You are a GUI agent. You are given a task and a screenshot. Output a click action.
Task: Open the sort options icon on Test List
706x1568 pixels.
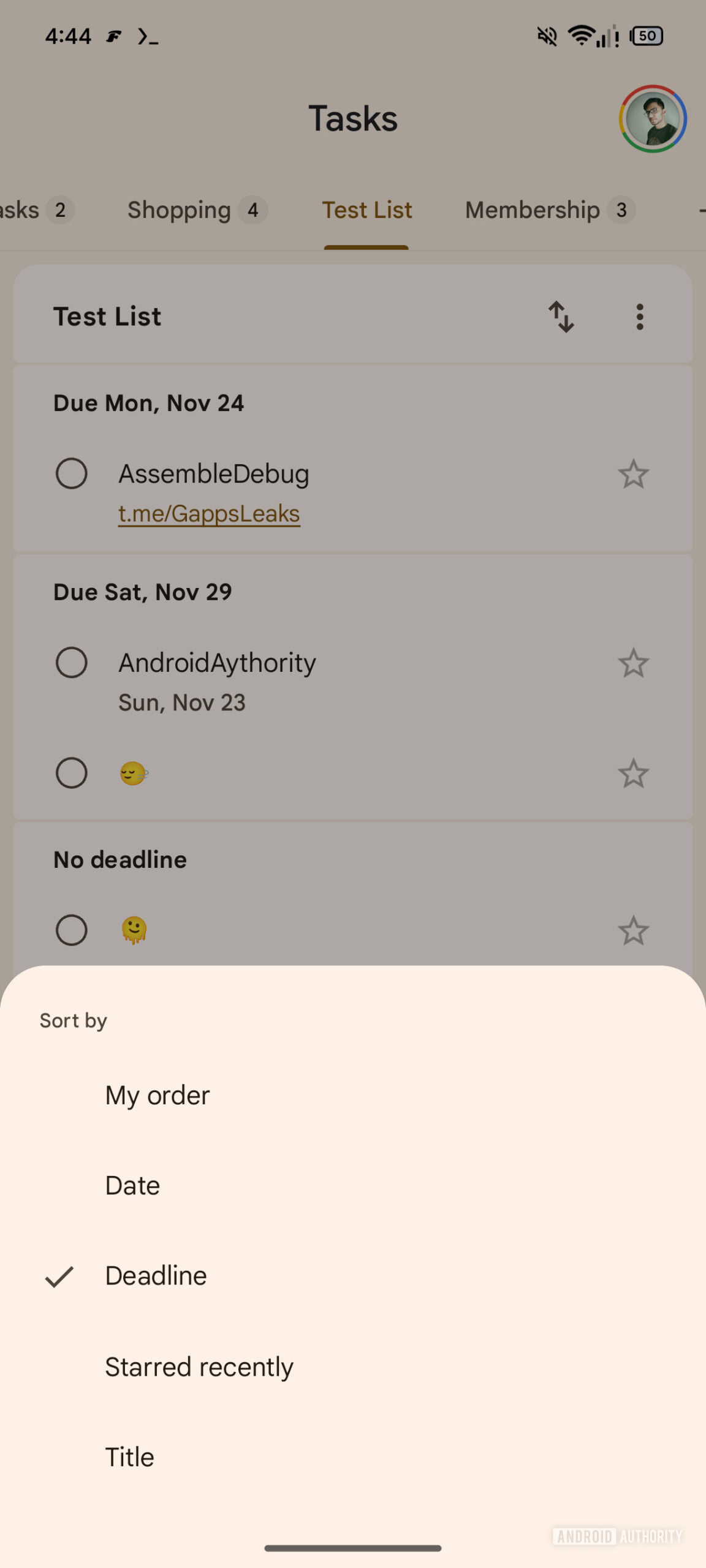tap(561, 317)
